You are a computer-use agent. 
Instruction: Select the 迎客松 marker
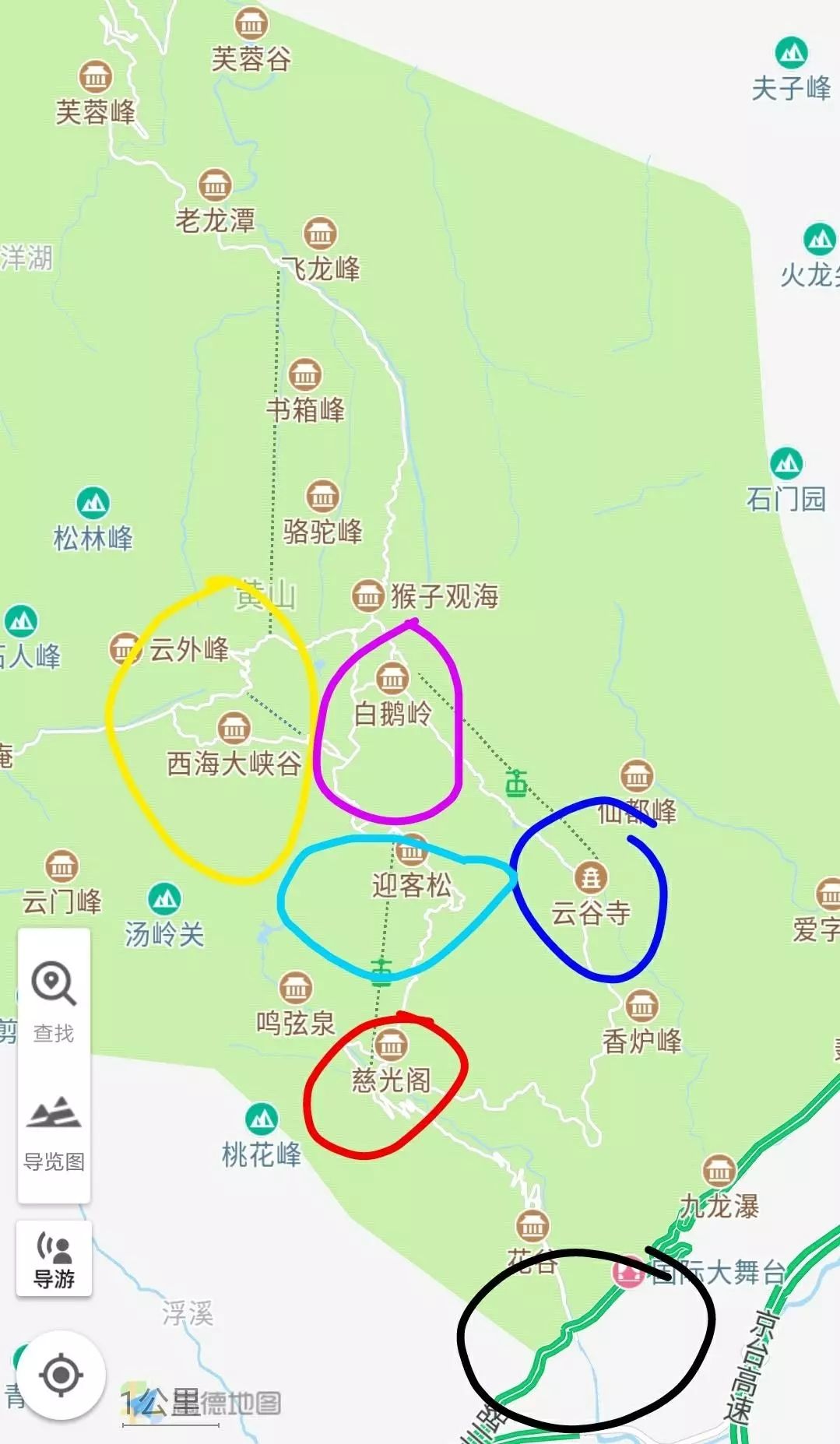411,851
